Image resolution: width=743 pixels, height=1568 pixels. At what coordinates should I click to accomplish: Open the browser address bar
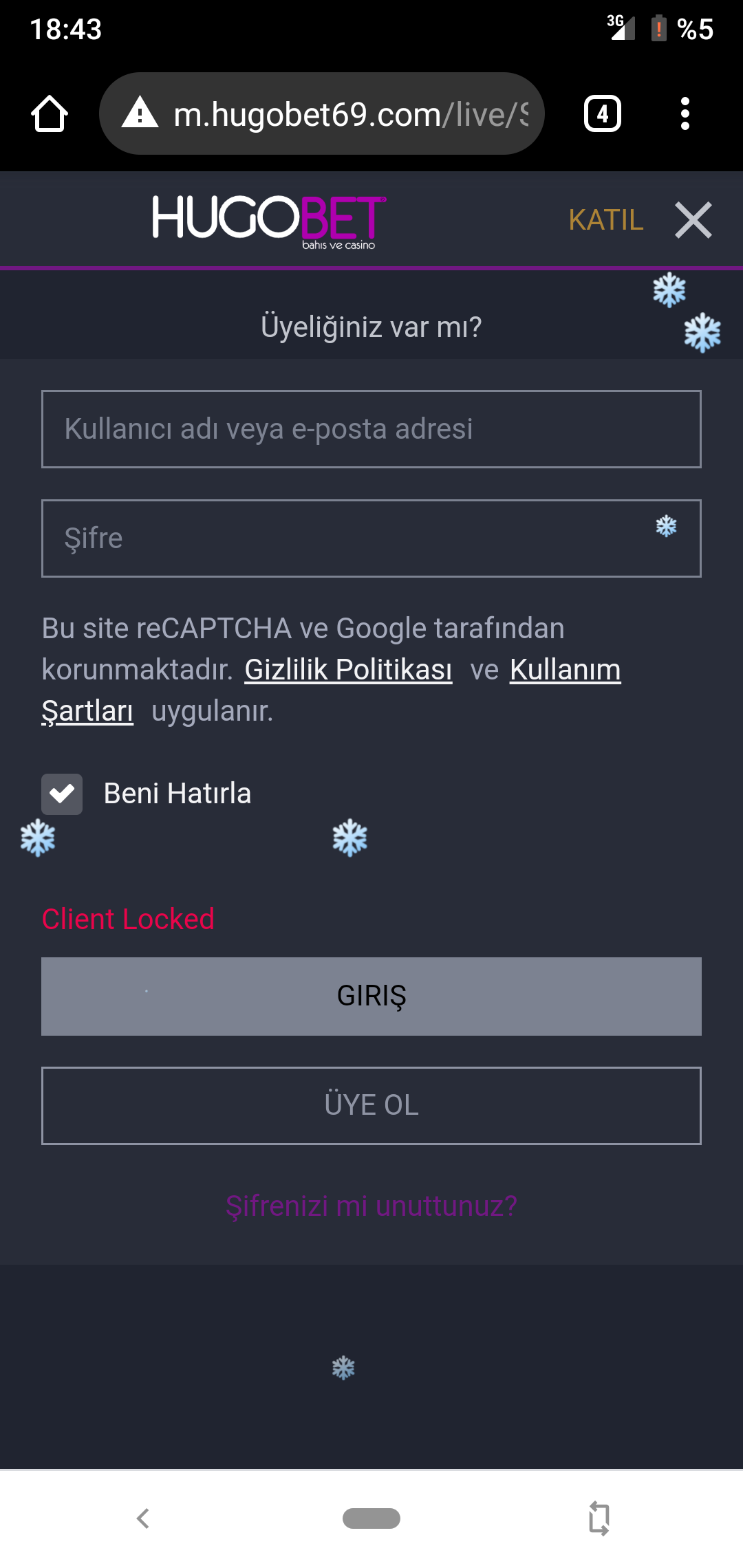pyautogui.click(x=322, y=113)
